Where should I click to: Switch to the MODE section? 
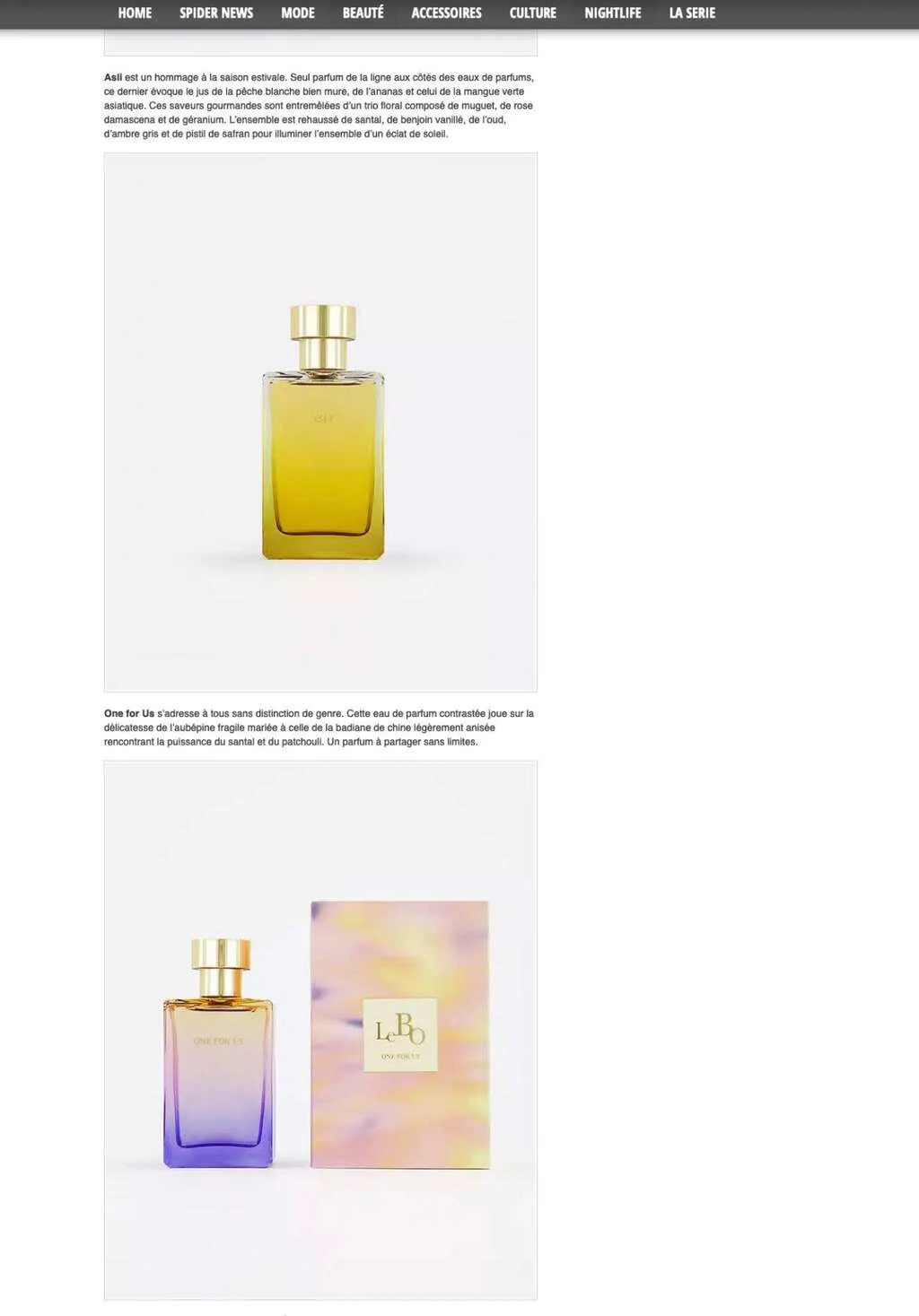tap(298, 13)
